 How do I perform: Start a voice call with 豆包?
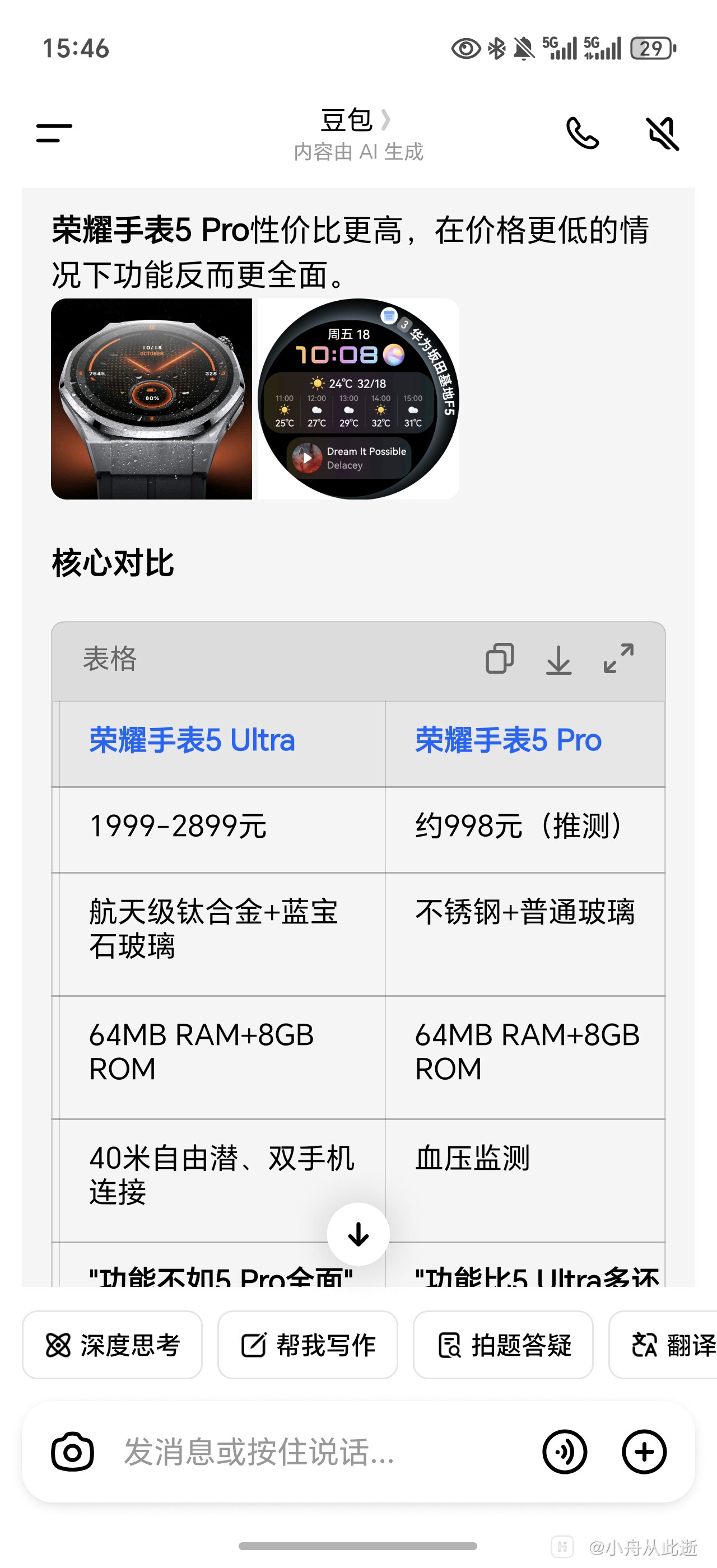(583, 133)
